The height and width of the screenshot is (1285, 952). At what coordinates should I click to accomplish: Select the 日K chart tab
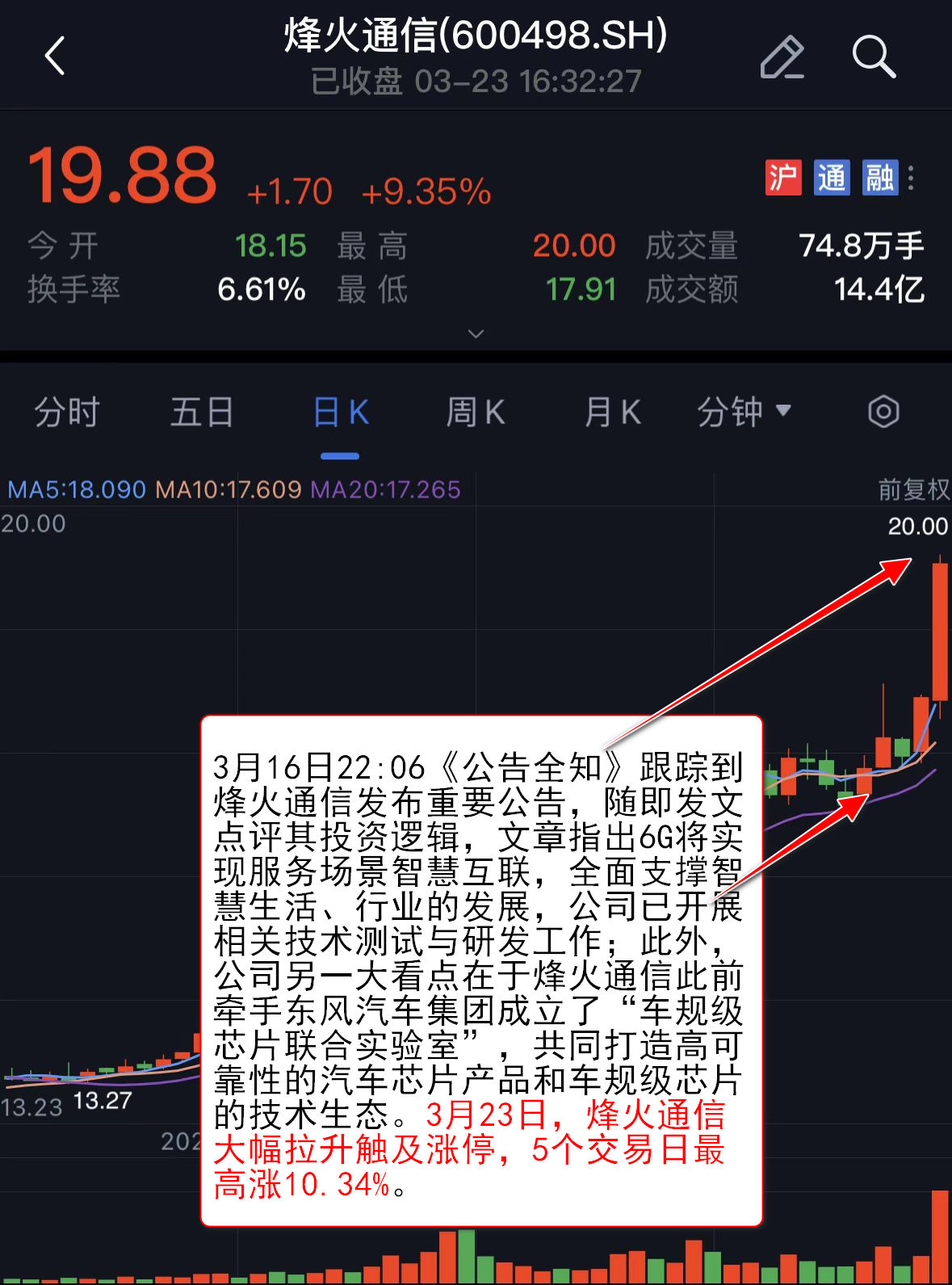coord(340,413)
